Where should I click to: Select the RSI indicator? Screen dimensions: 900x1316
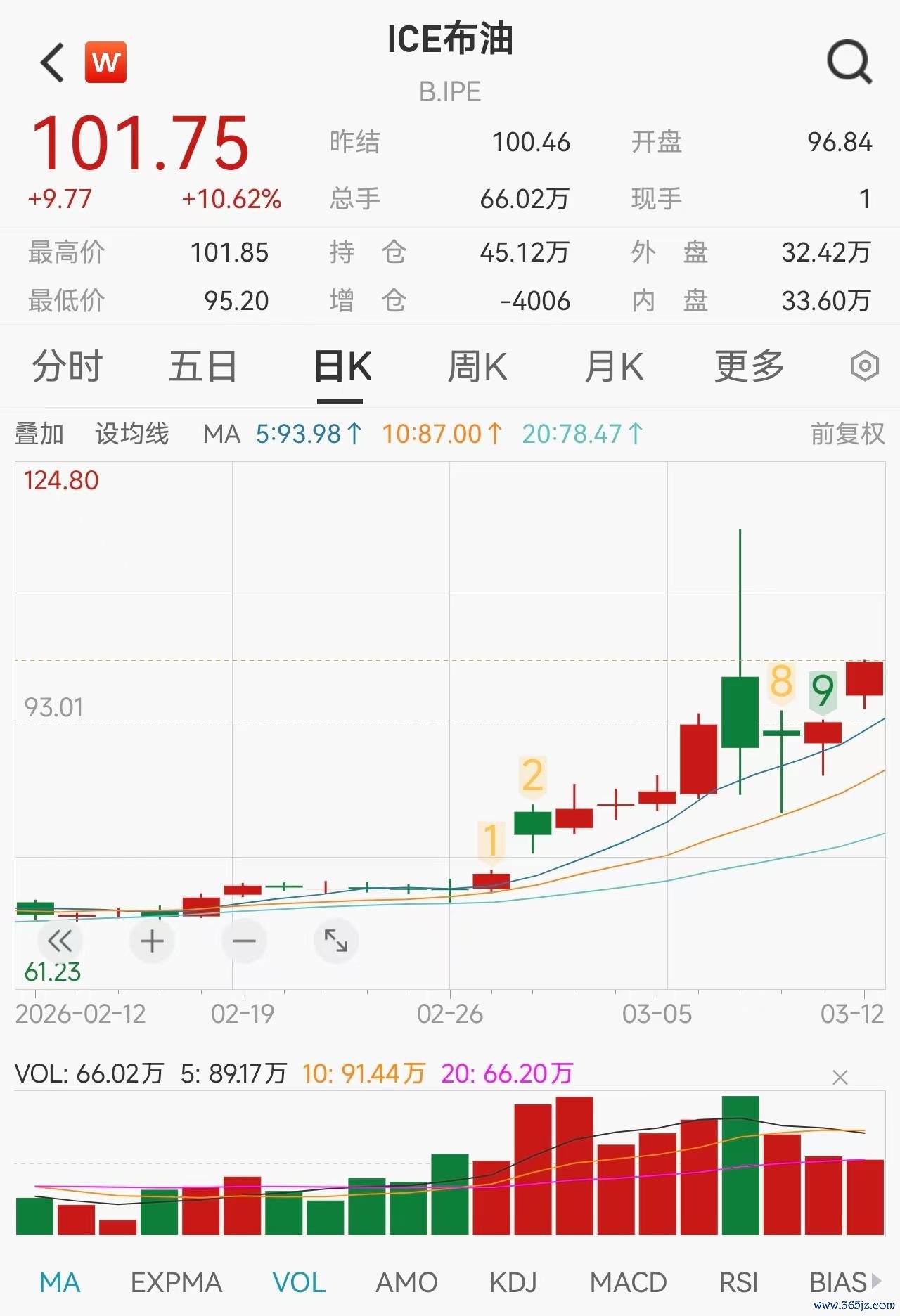pyautogui.click(x=738, y=1282)
